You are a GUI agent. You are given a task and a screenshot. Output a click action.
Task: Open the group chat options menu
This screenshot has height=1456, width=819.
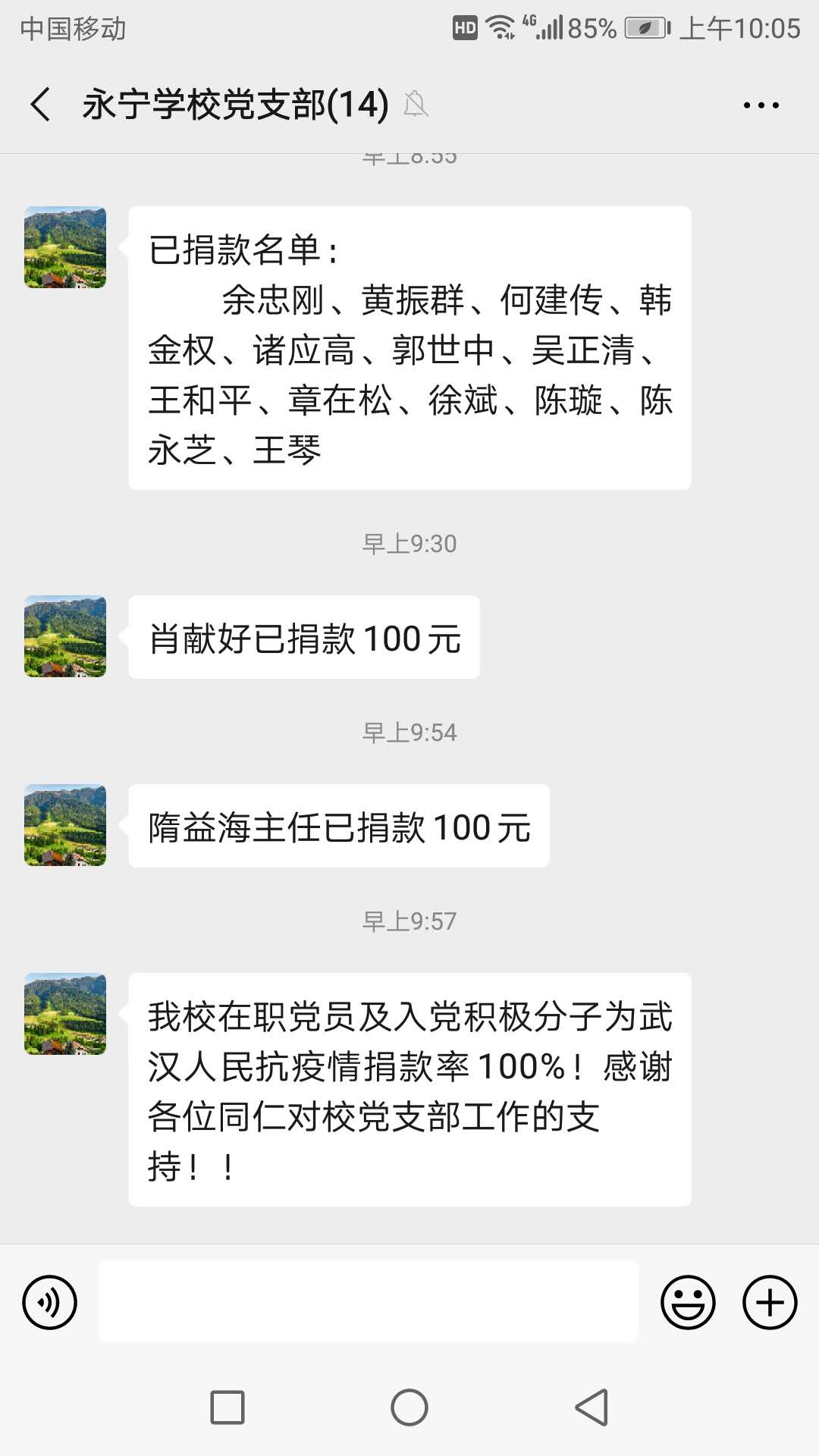click(x=761, y=105)
